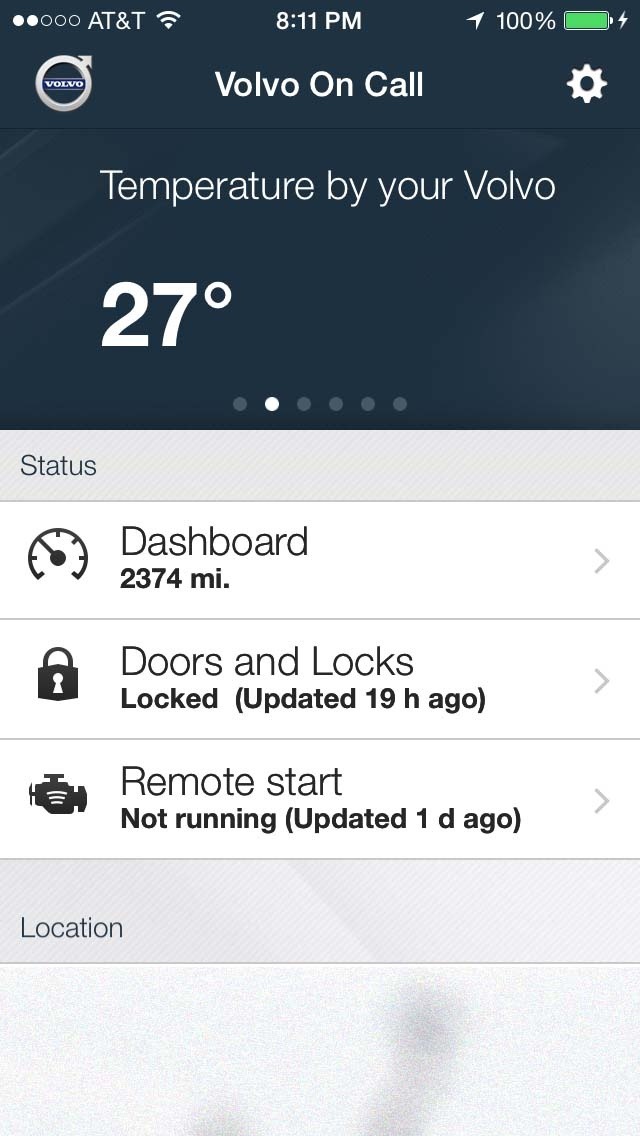Open settings via the gear icon
Viewport: 640px width, 1136px height.
(587, 84)
